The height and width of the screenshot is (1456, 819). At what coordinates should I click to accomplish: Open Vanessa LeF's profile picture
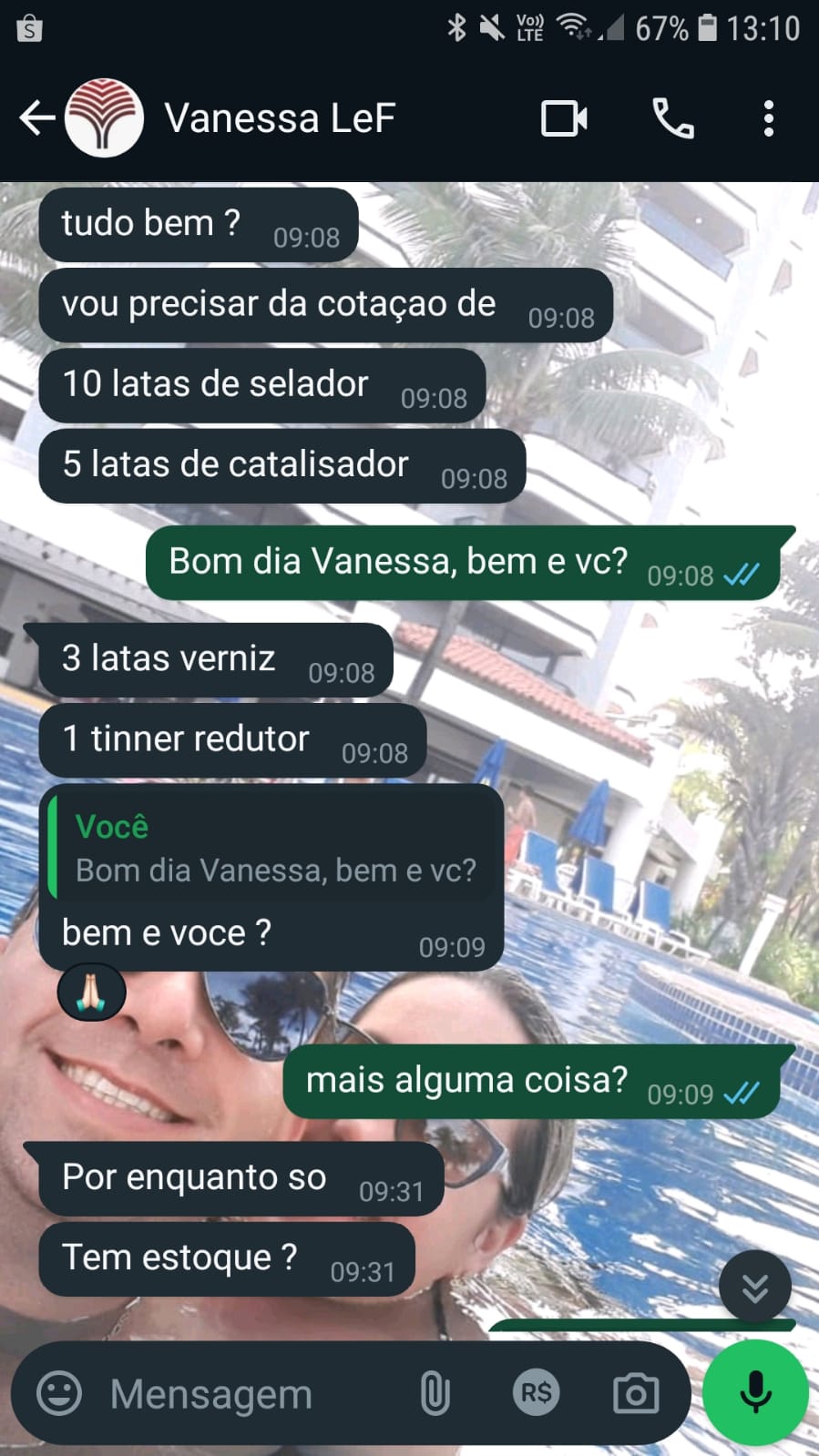point(105,118)
